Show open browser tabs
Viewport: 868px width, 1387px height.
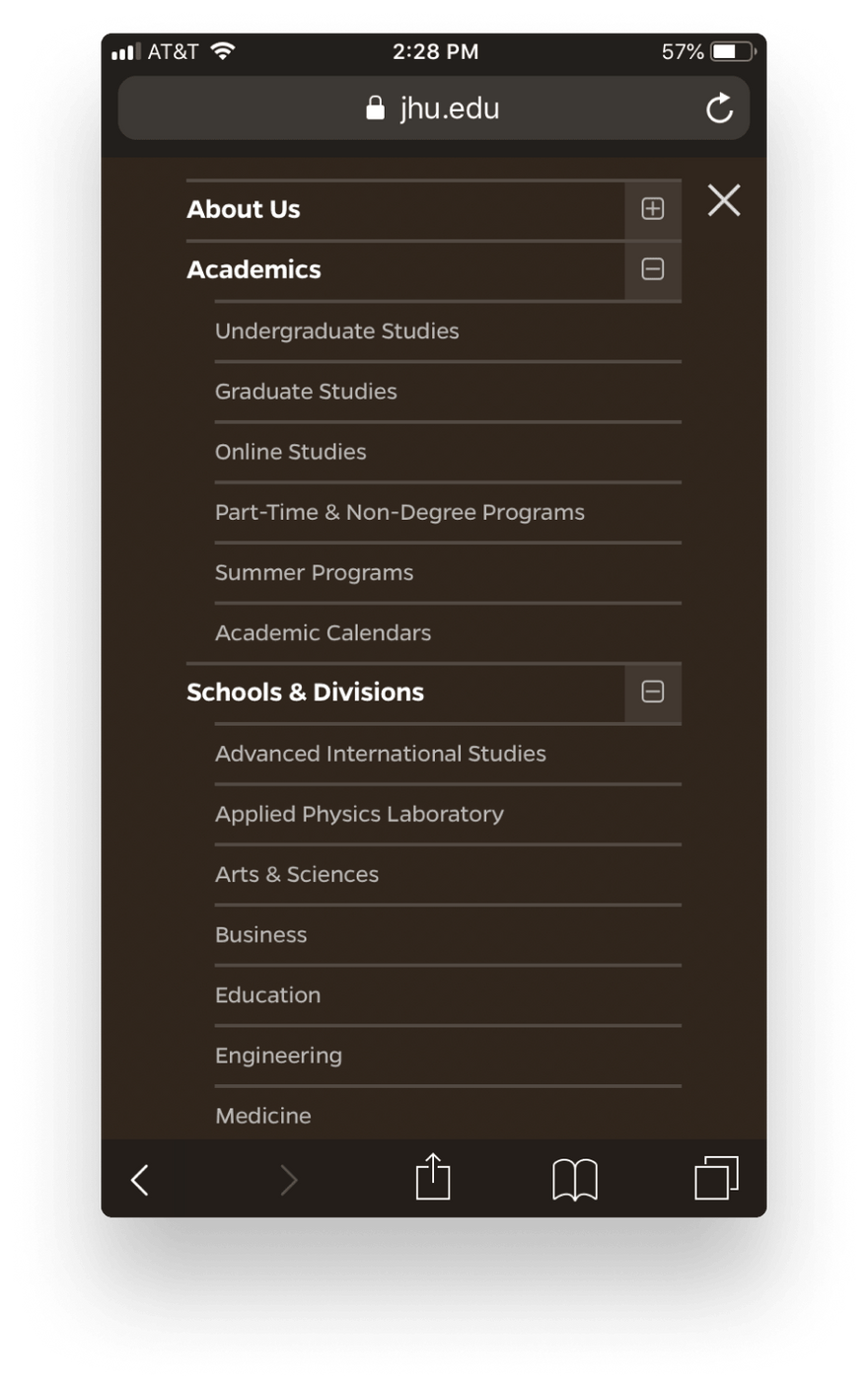tap(716, 1178)
